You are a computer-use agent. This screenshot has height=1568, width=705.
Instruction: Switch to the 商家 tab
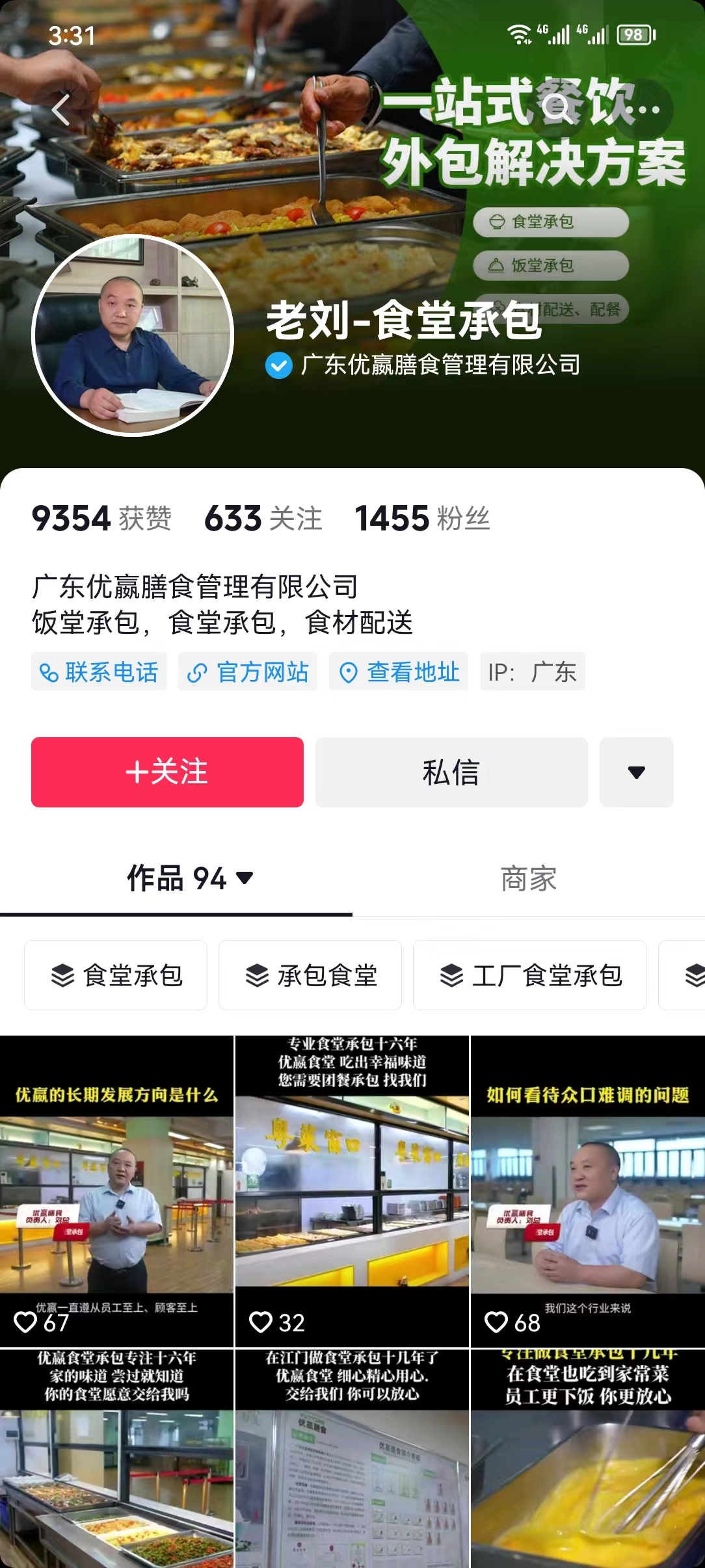529,878
